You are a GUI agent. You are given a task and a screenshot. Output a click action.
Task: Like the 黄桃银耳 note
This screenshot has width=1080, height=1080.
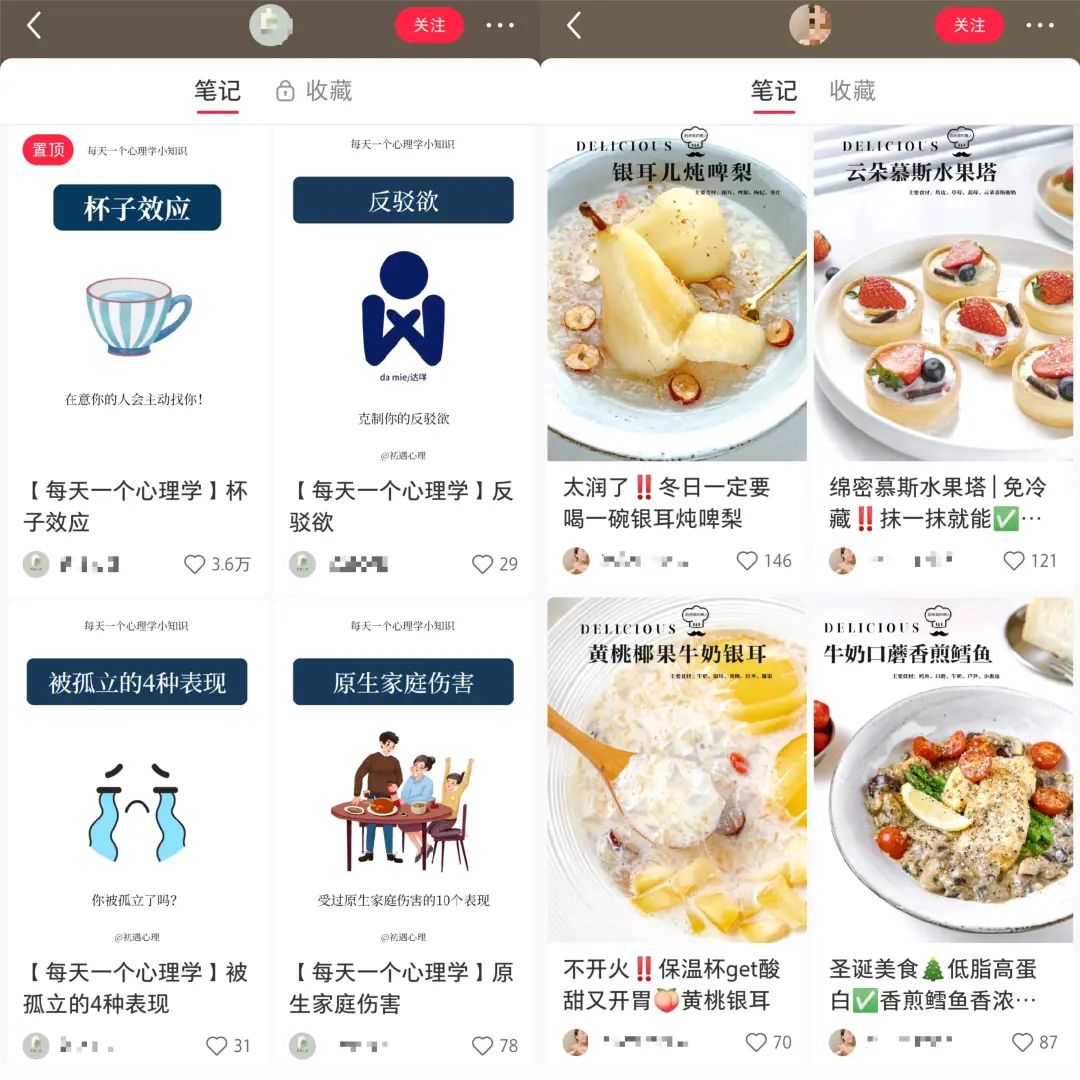[757, 1042]
